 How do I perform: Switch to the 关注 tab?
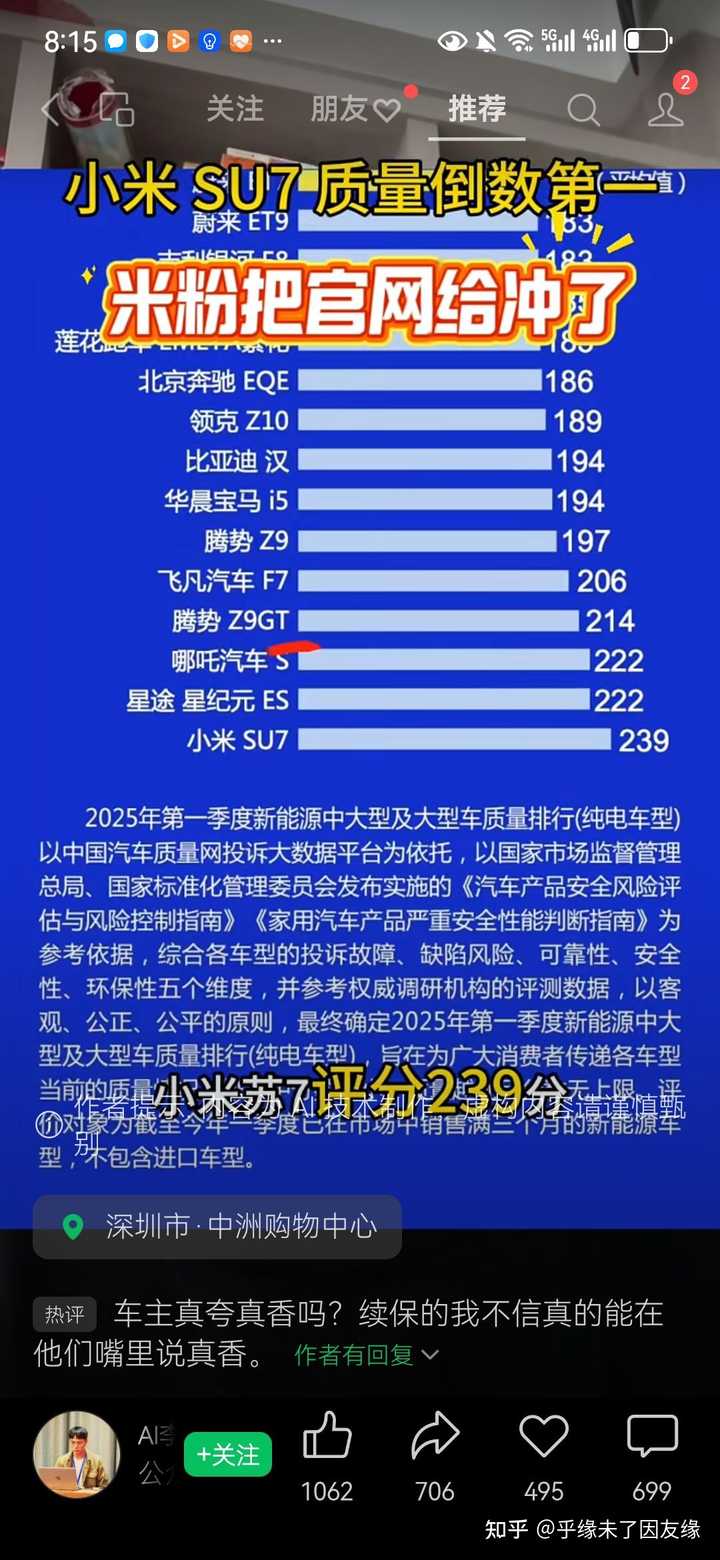tap(235, 109)
